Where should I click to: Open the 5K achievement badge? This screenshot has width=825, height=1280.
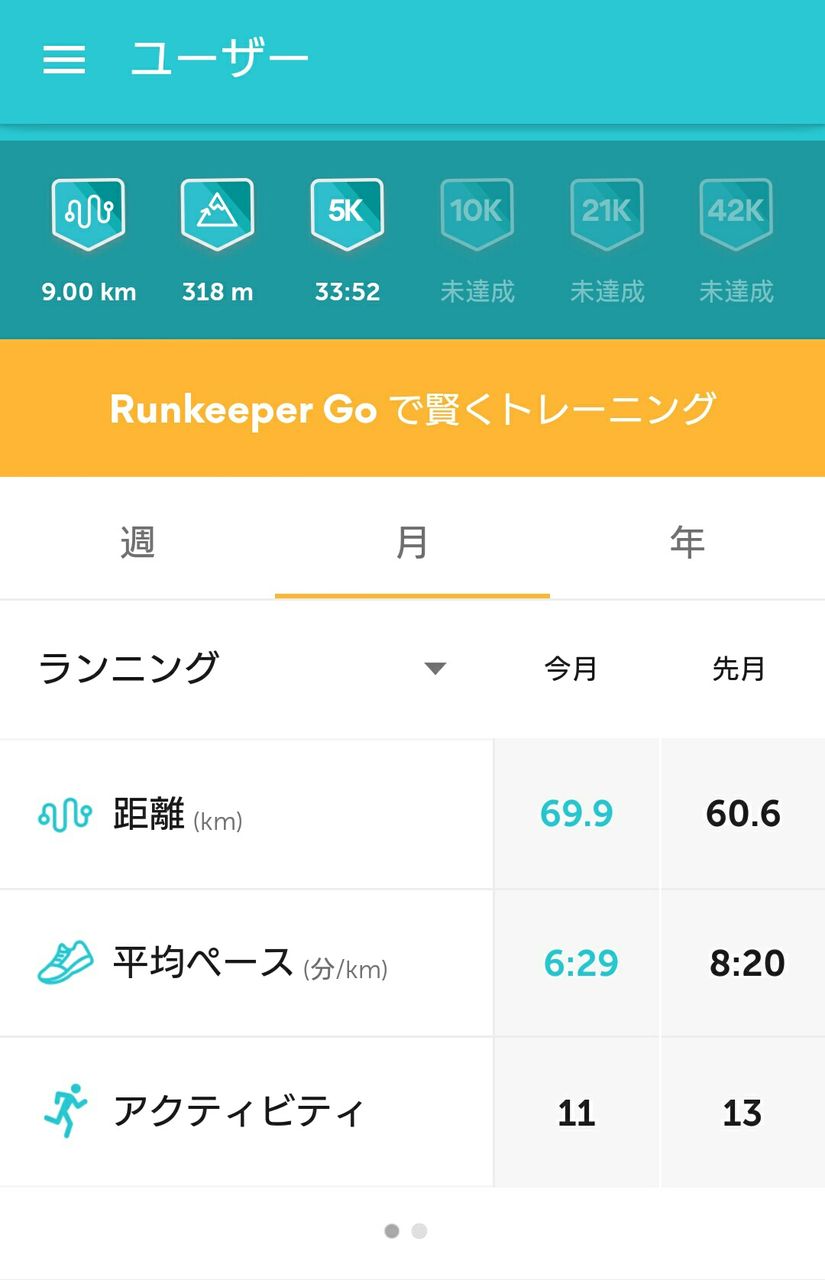pos(347,210)
